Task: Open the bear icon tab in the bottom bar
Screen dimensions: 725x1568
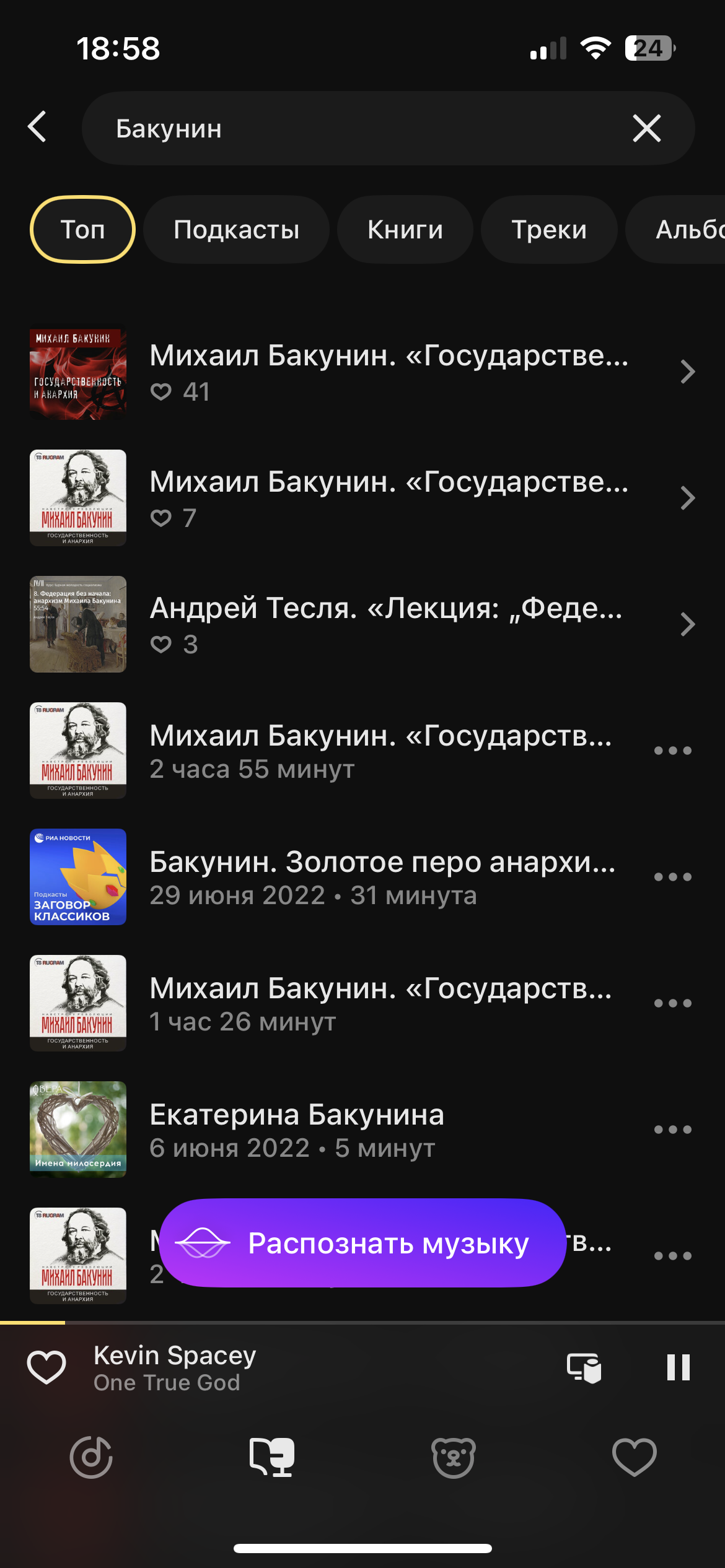Action: click(453, 1457)
